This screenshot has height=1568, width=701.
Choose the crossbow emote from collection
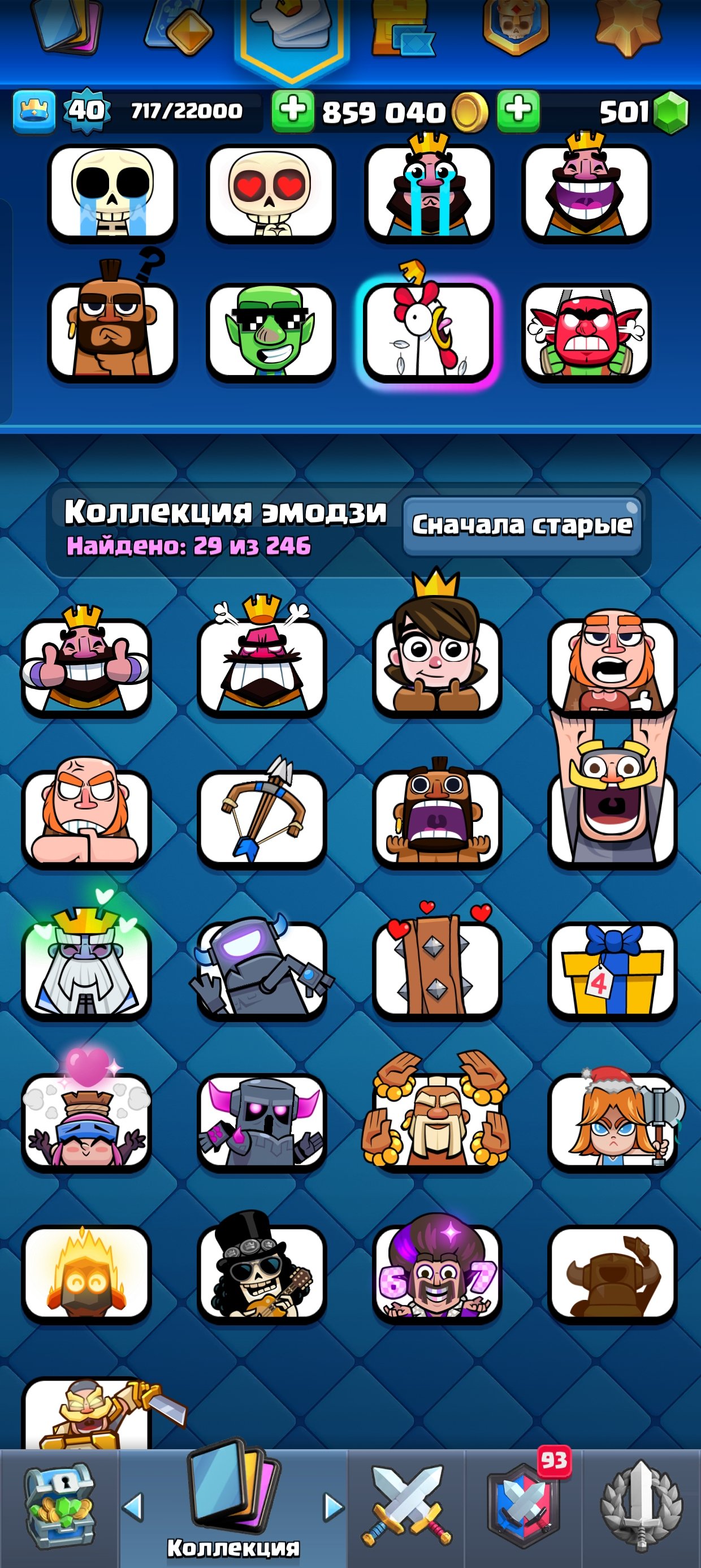261,816
